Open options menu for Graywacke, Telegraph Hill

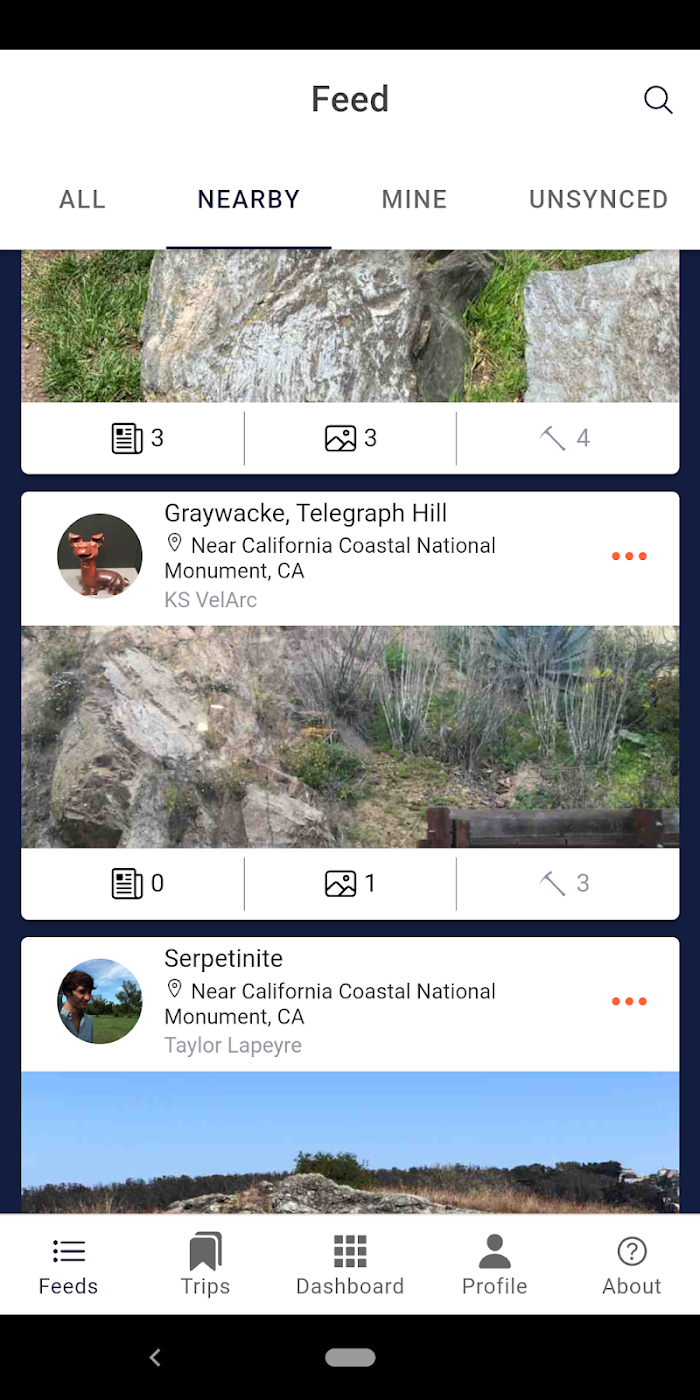point(629,556)
